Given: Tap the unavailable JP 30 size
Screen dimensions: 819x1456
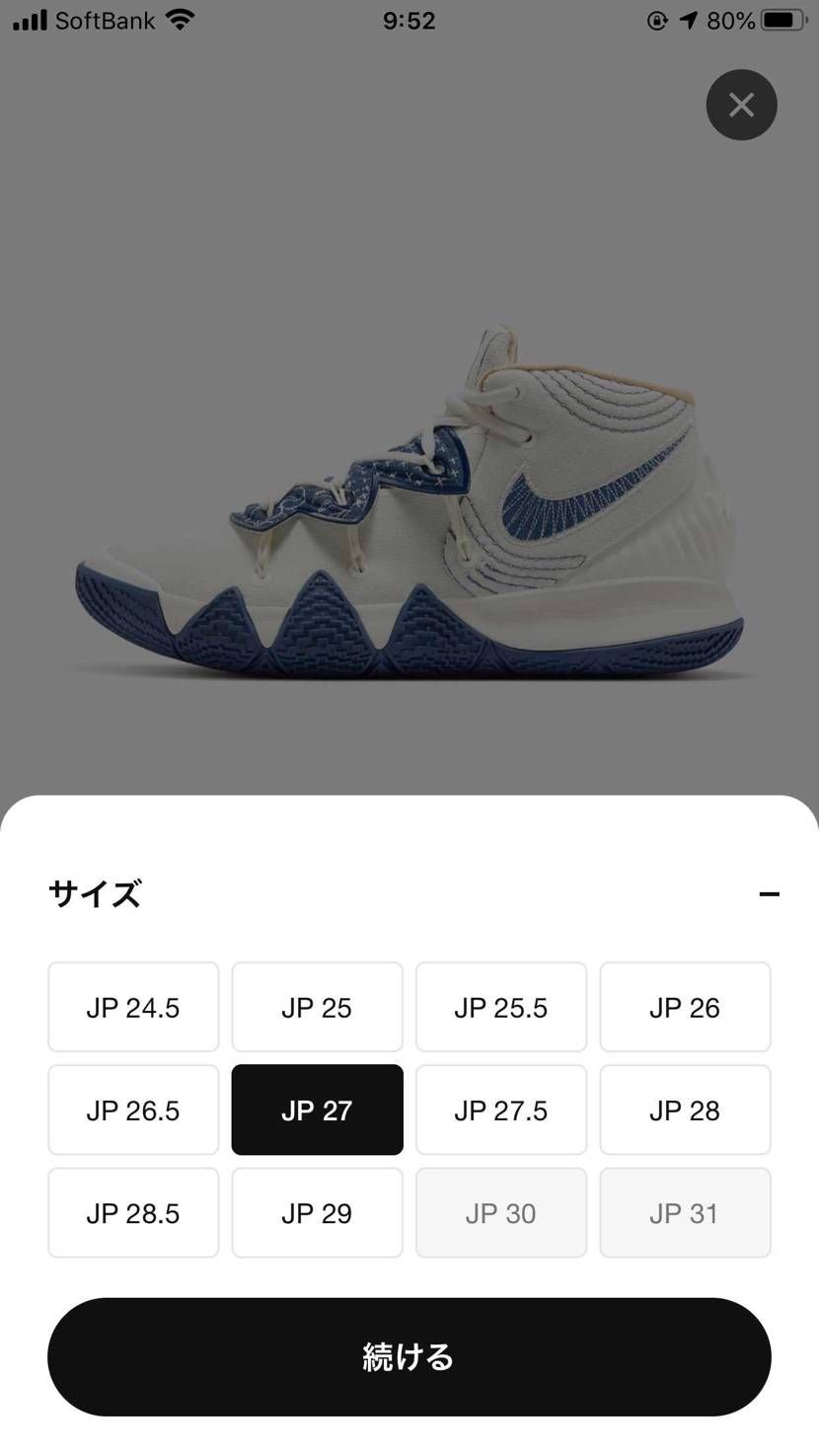Looking at the screenshot, I should point(500,1212).
